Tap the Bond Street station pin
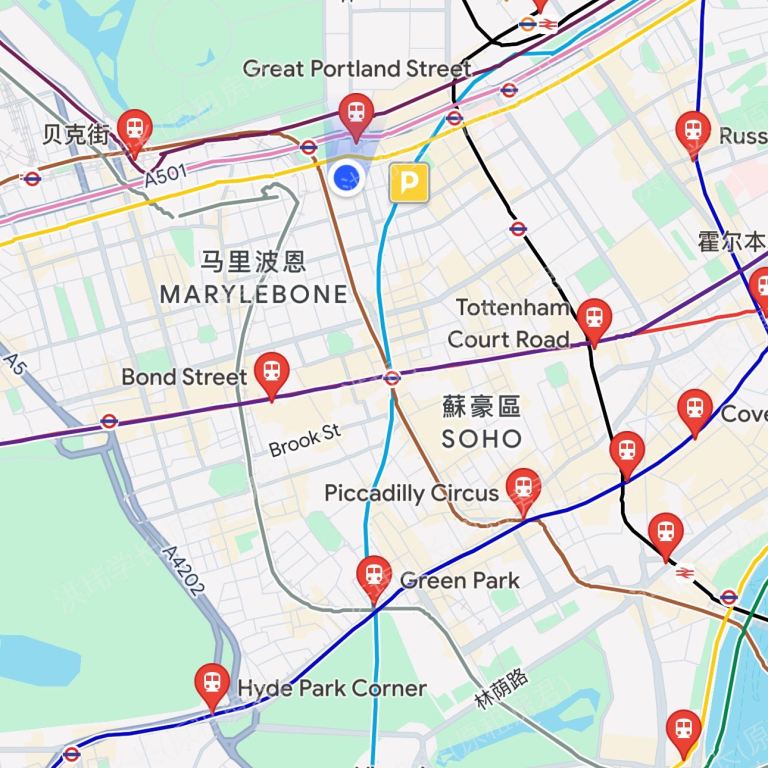Image resolution: width=768 pixels, height=768 pixels. click(270, 372)
